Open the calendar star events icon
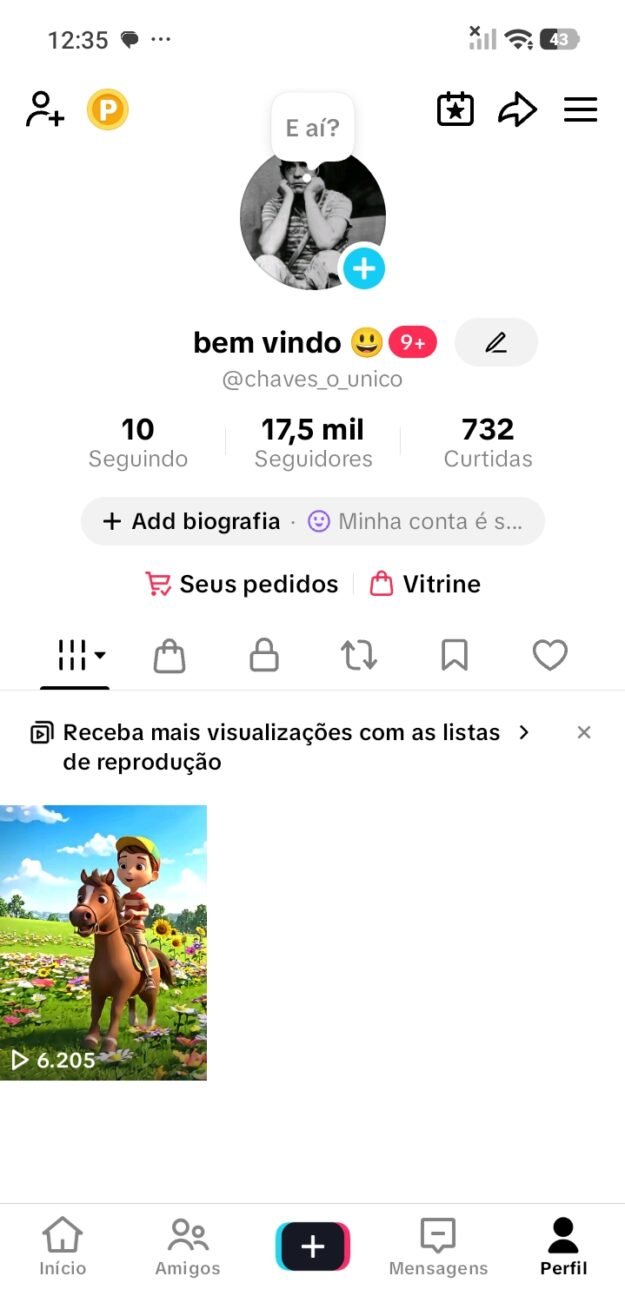 tap(455, 109)
